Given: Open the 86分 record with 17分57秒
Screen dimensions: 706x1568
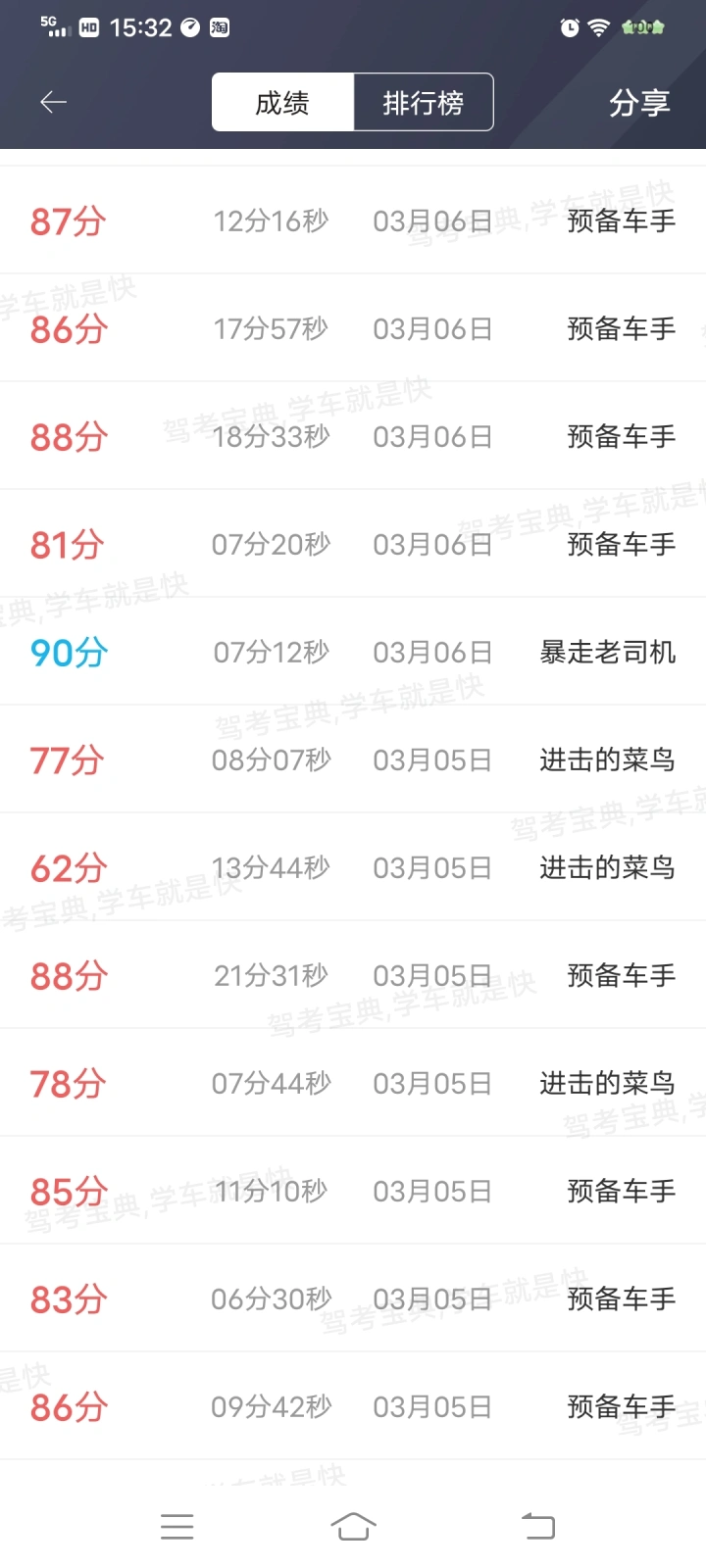Looking at the screenshot, I should pyautogui.click(x=353, y=328).
